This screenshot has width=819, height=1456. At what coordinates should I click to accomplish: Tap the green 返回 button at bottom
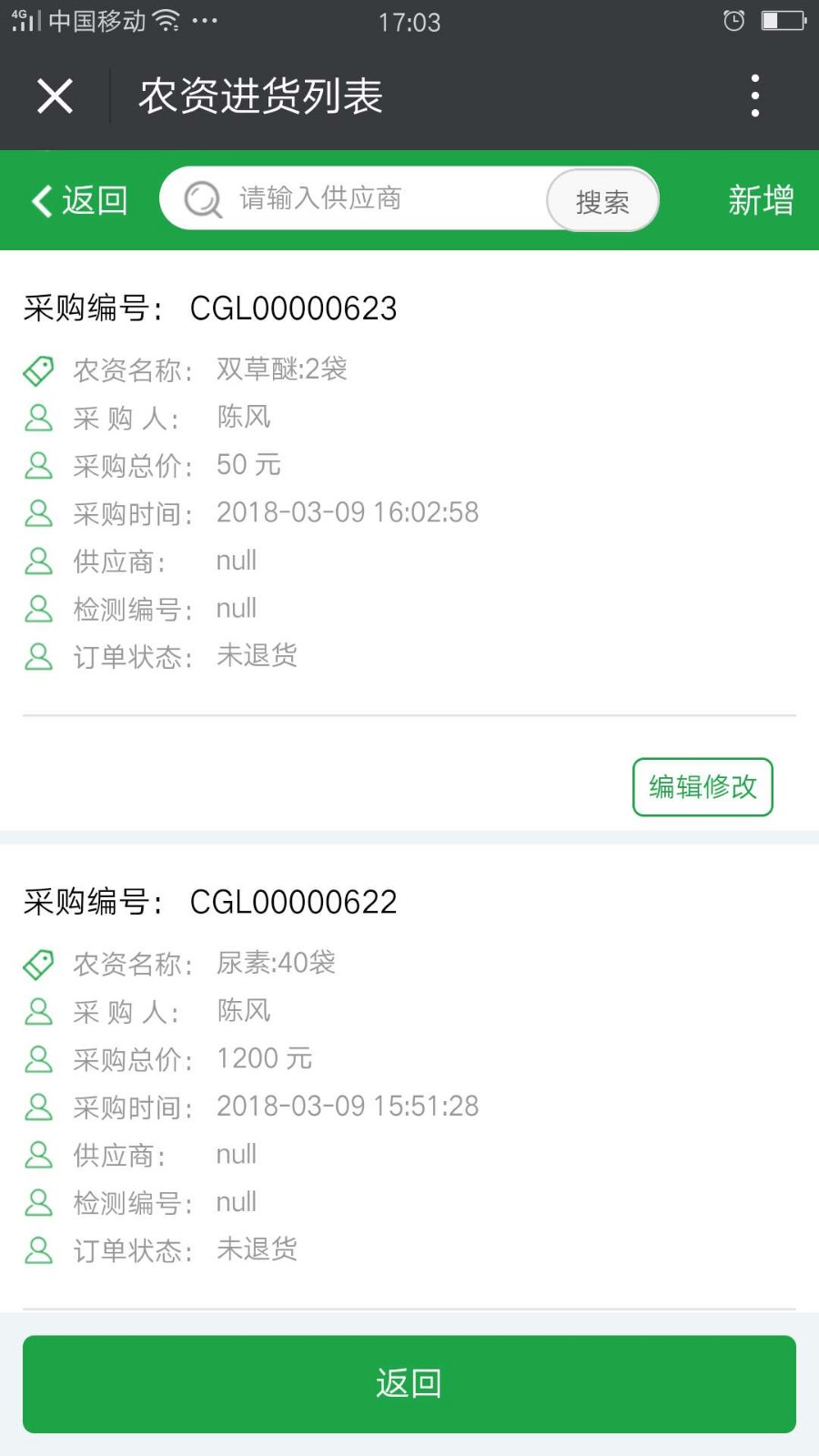[409, 1384]
